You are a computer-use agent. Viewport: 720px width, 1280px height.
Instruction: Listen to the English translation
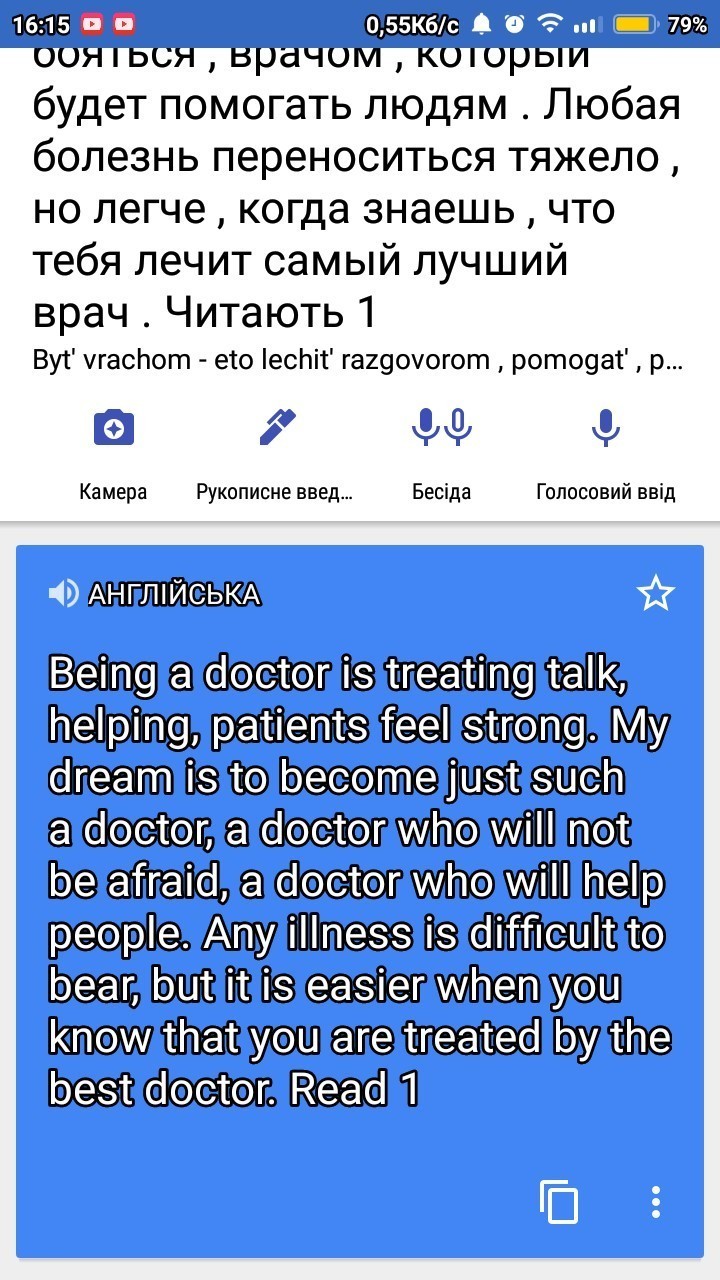pos(63,594)
